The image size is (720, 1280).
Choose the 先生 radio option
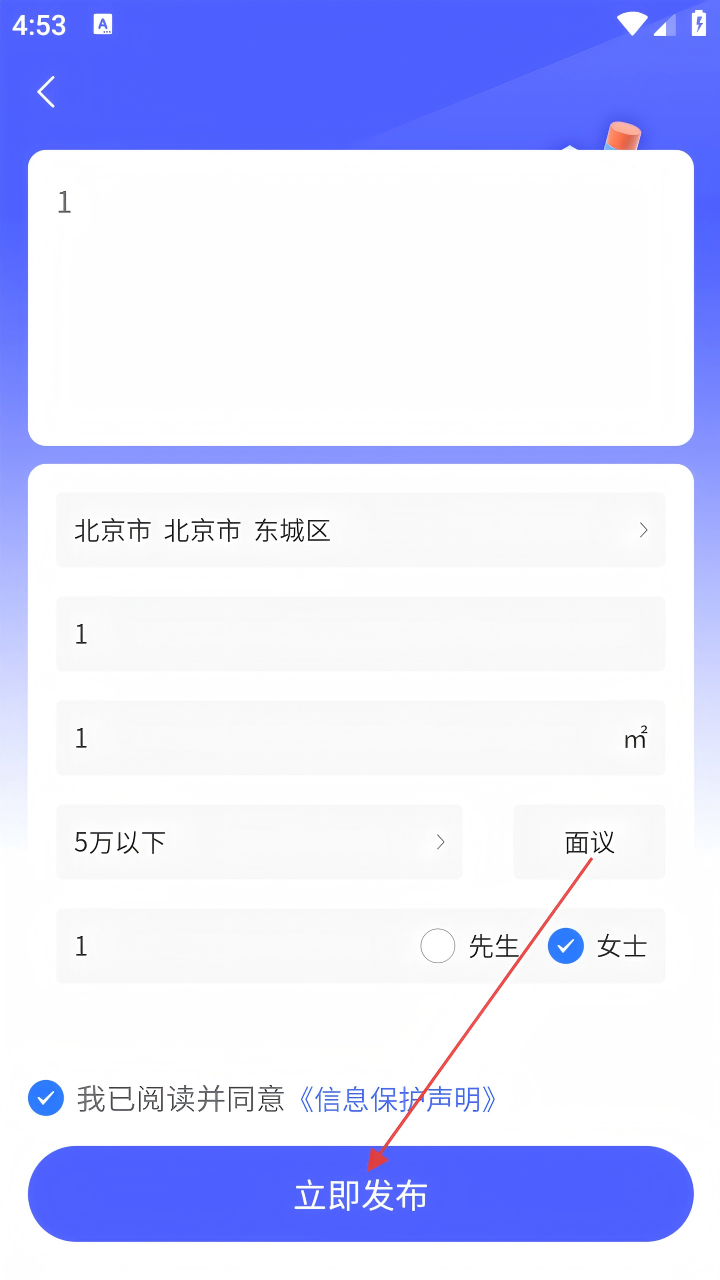pyautogui.click(x=438, y=946)
